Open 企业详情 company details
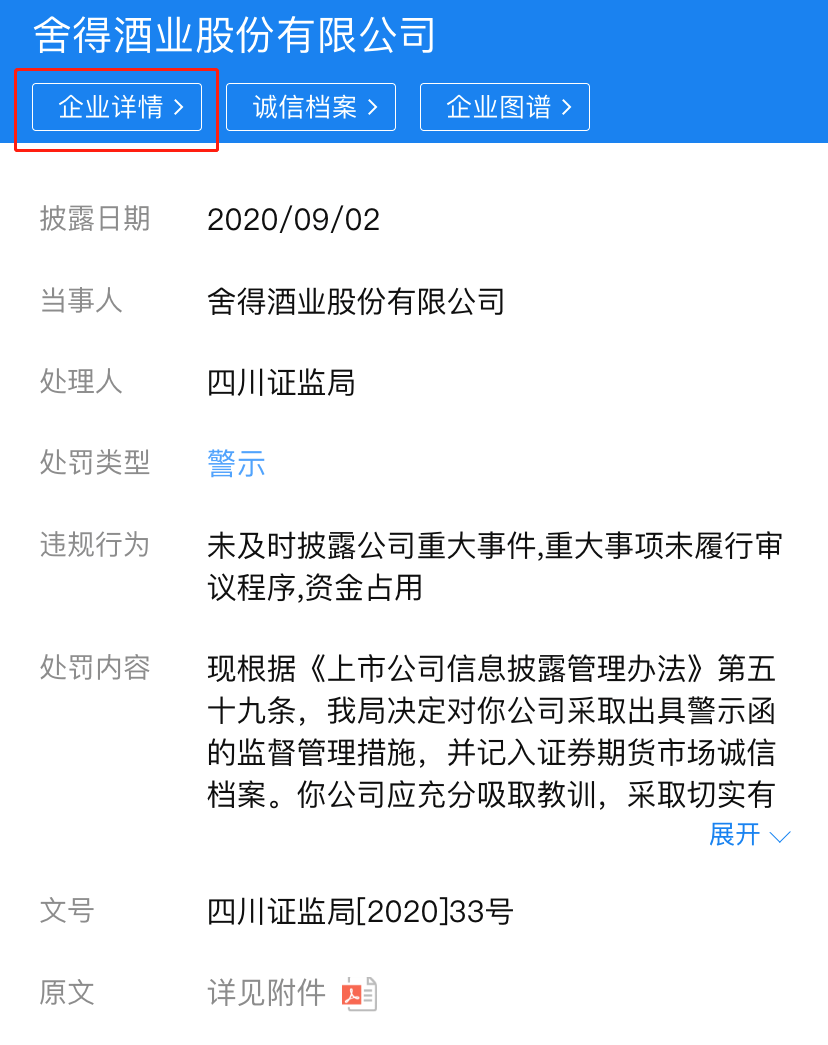828x1045 pixels. (117, 107)
